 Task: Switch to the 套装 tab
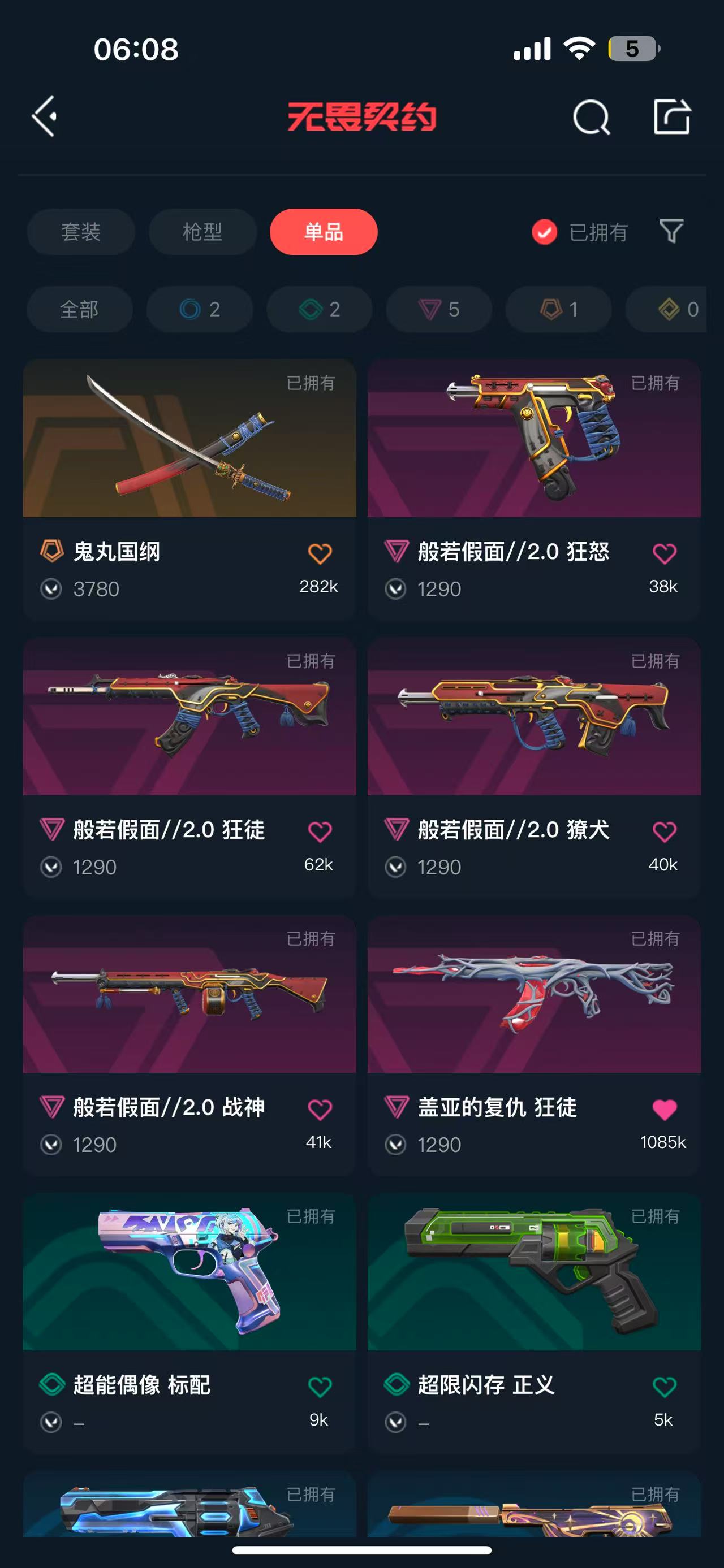point(80,232)
